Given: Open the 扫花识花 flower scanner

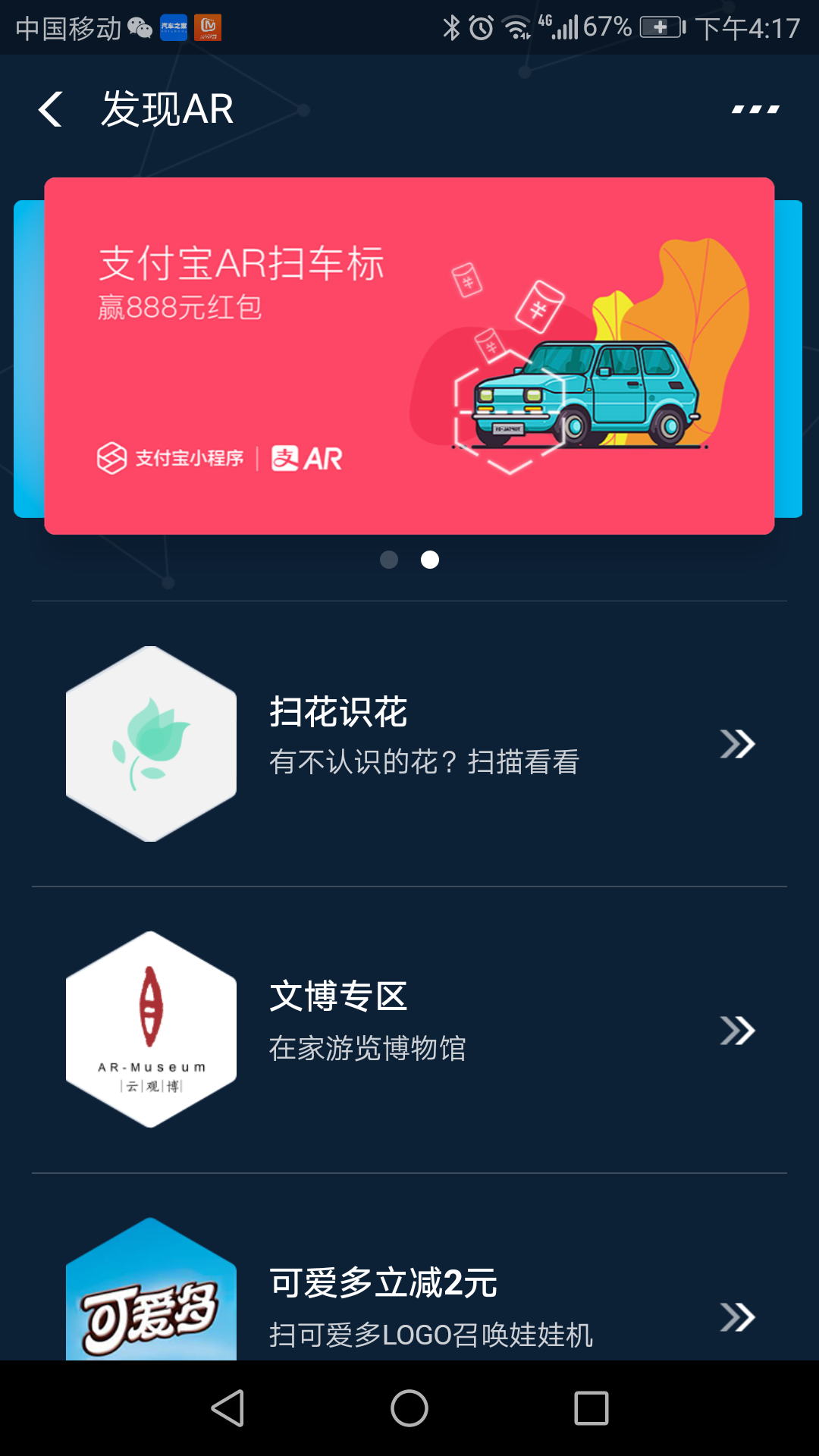Looking at the screenshot, I should (409, 744).
